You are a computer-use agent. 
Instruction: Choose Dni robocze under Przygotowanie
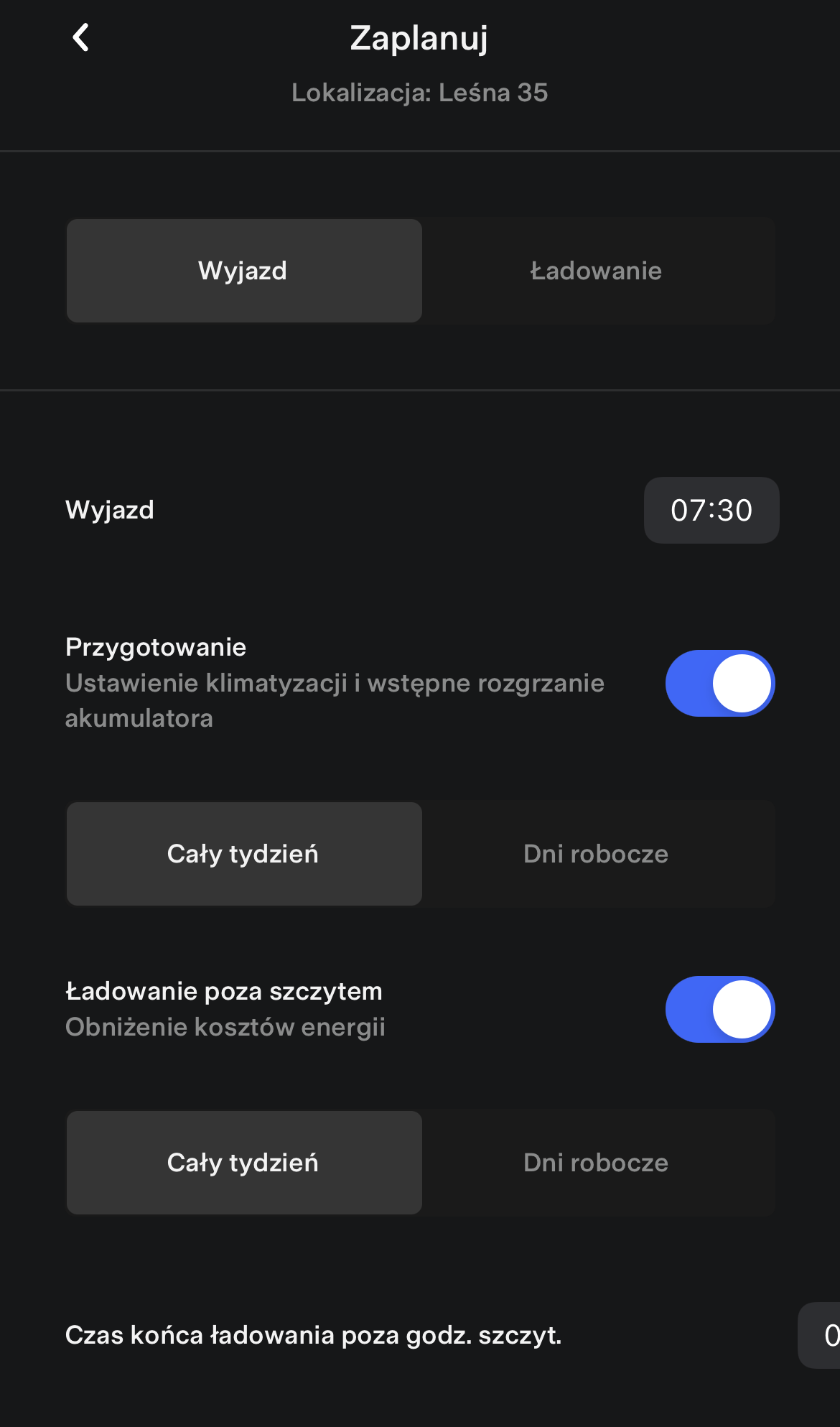tap(597, 854)
